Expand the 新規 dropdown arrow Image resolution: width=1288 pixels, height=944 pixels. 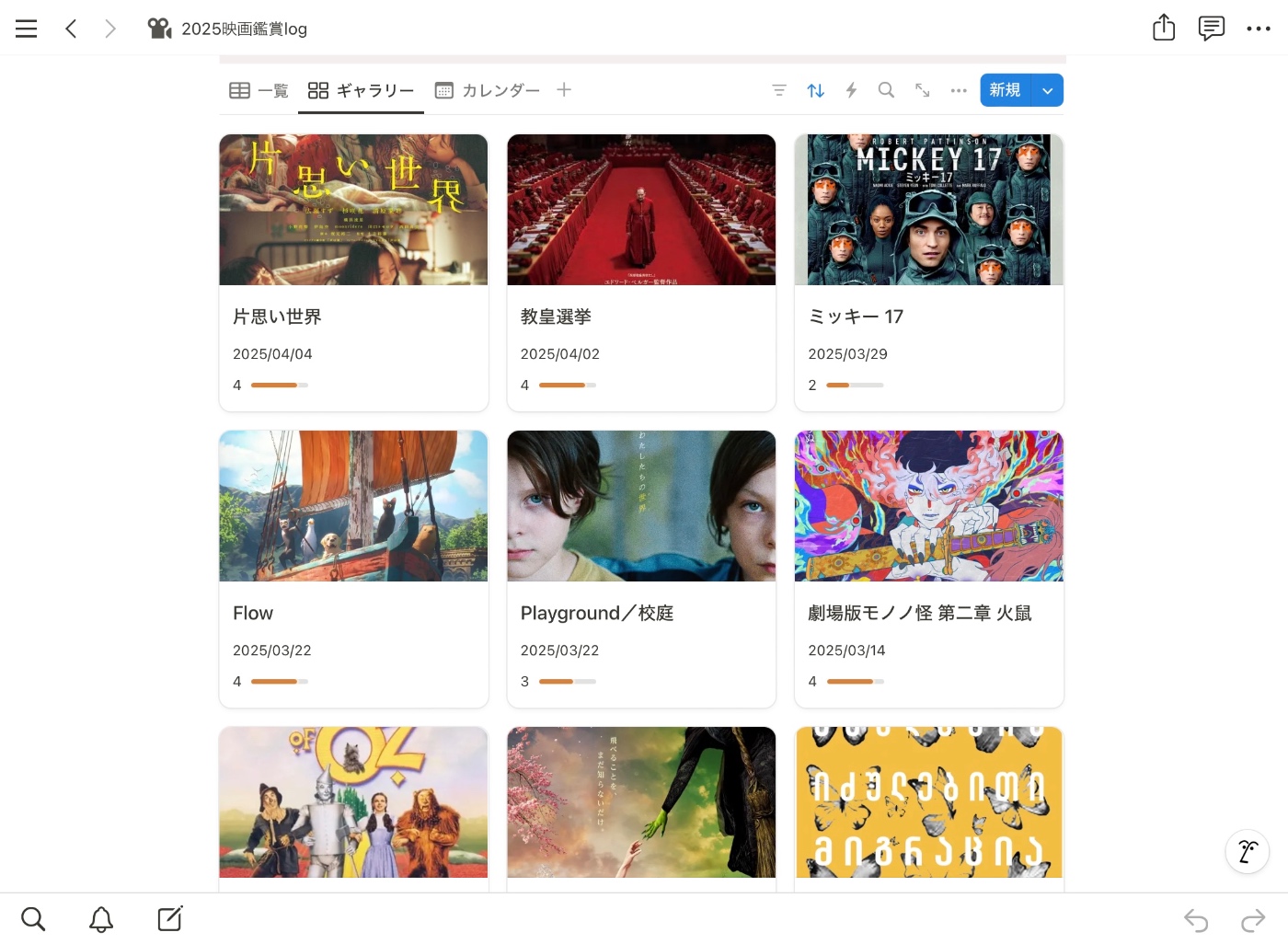click(x=1047, y=90)
